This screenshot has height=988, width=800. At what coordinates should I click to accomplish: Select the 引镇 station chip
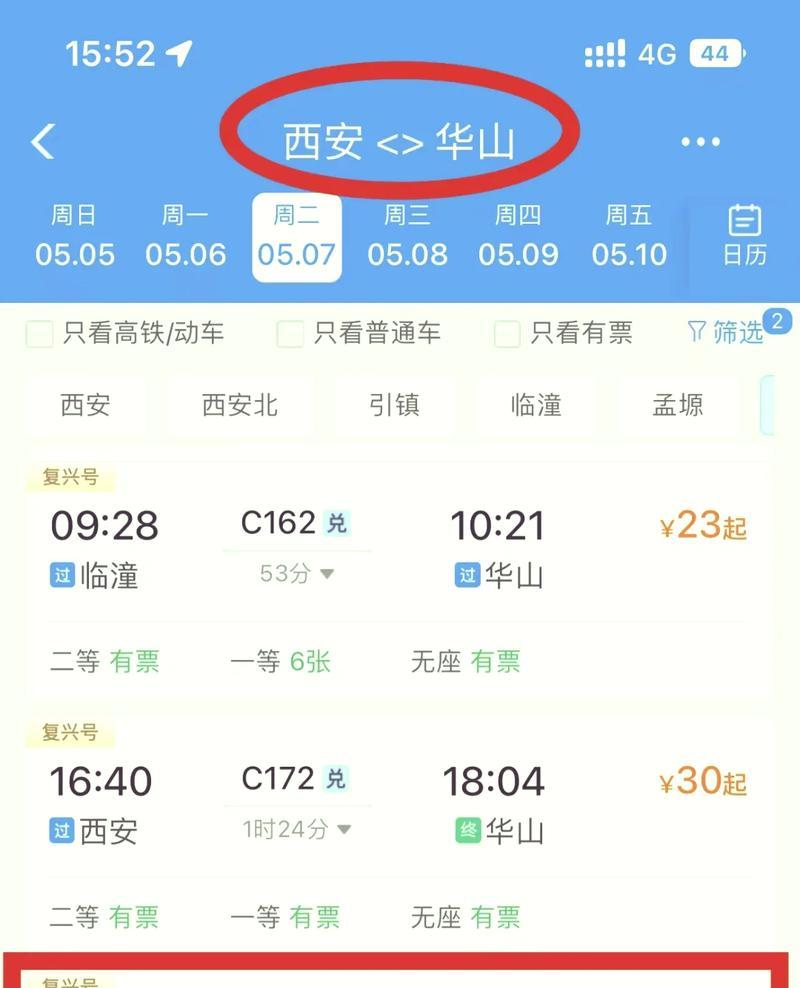(394, 405)
